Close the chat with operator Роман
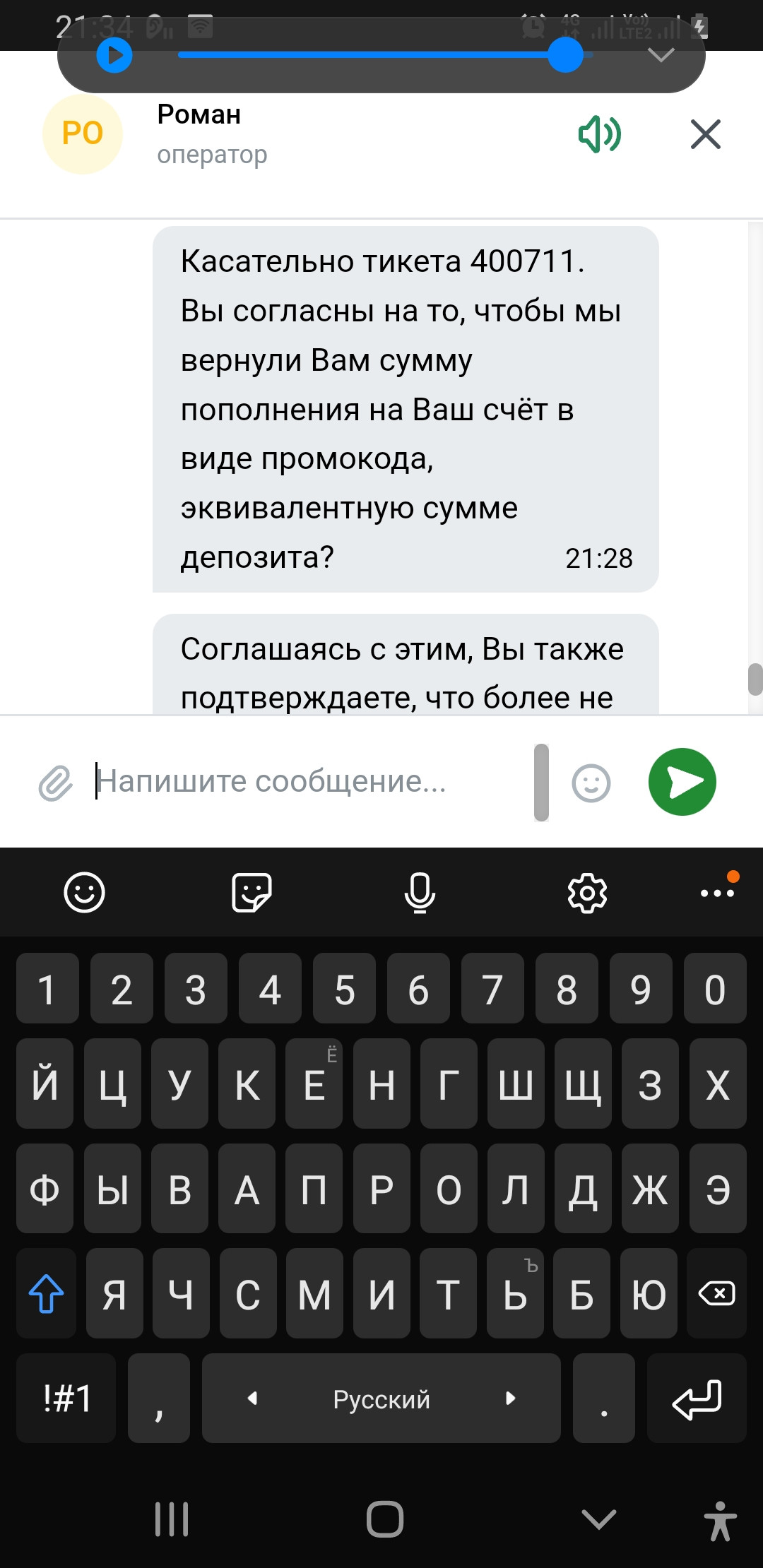The image size is (763, 1568). (705, 134)
